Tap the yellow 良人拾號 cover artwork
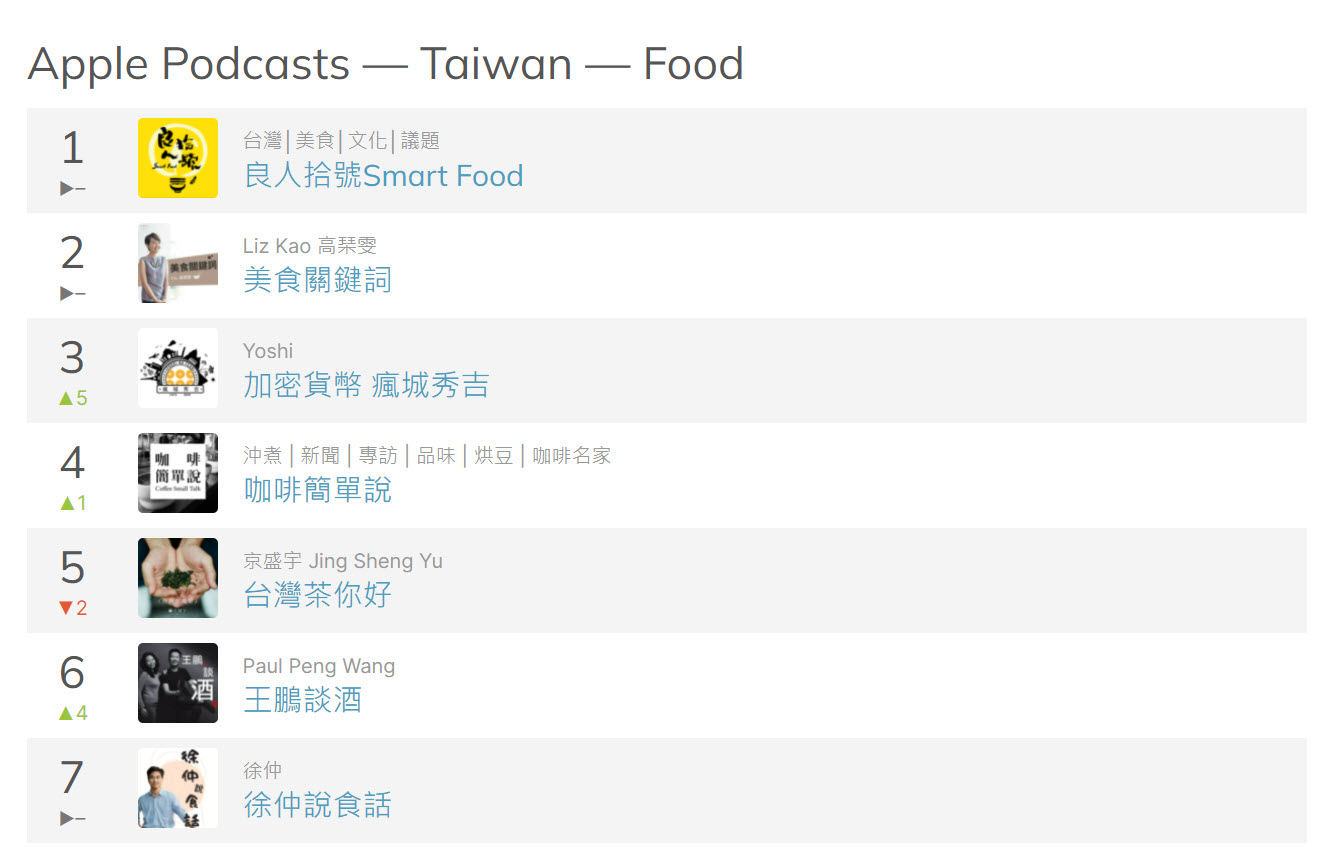The height and width of the screenshot is (847, 1325). point(178,158)
